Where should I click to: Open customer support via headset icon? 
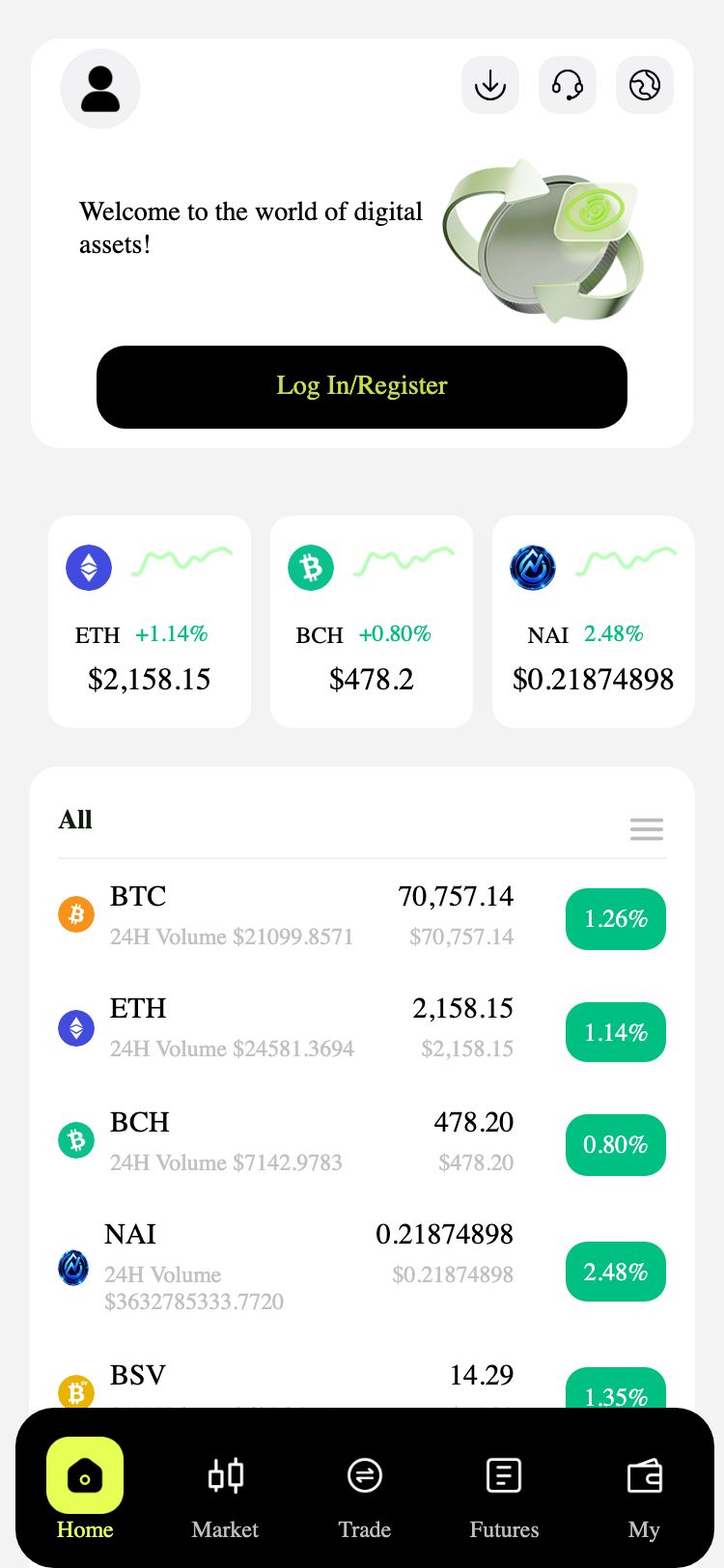567,85
